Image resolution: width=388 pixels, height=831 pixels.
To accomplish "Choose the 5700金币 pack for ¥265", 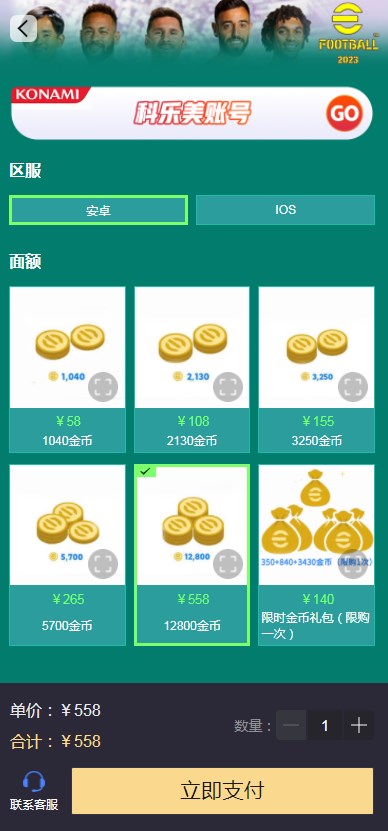I will (67, 555).
